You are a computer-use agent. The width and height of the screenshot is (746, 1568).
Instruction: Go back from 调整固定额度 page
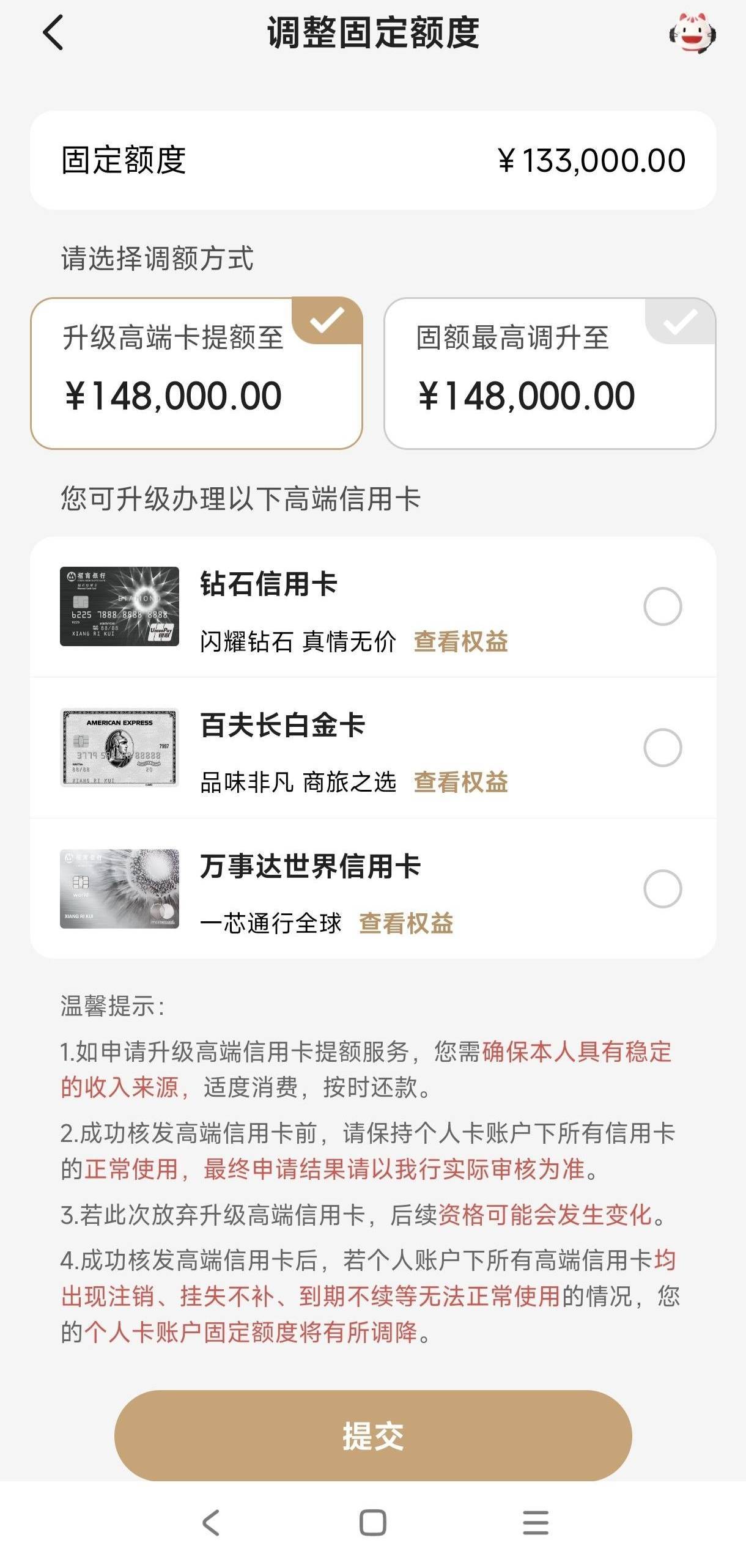(x=53, y=32)
